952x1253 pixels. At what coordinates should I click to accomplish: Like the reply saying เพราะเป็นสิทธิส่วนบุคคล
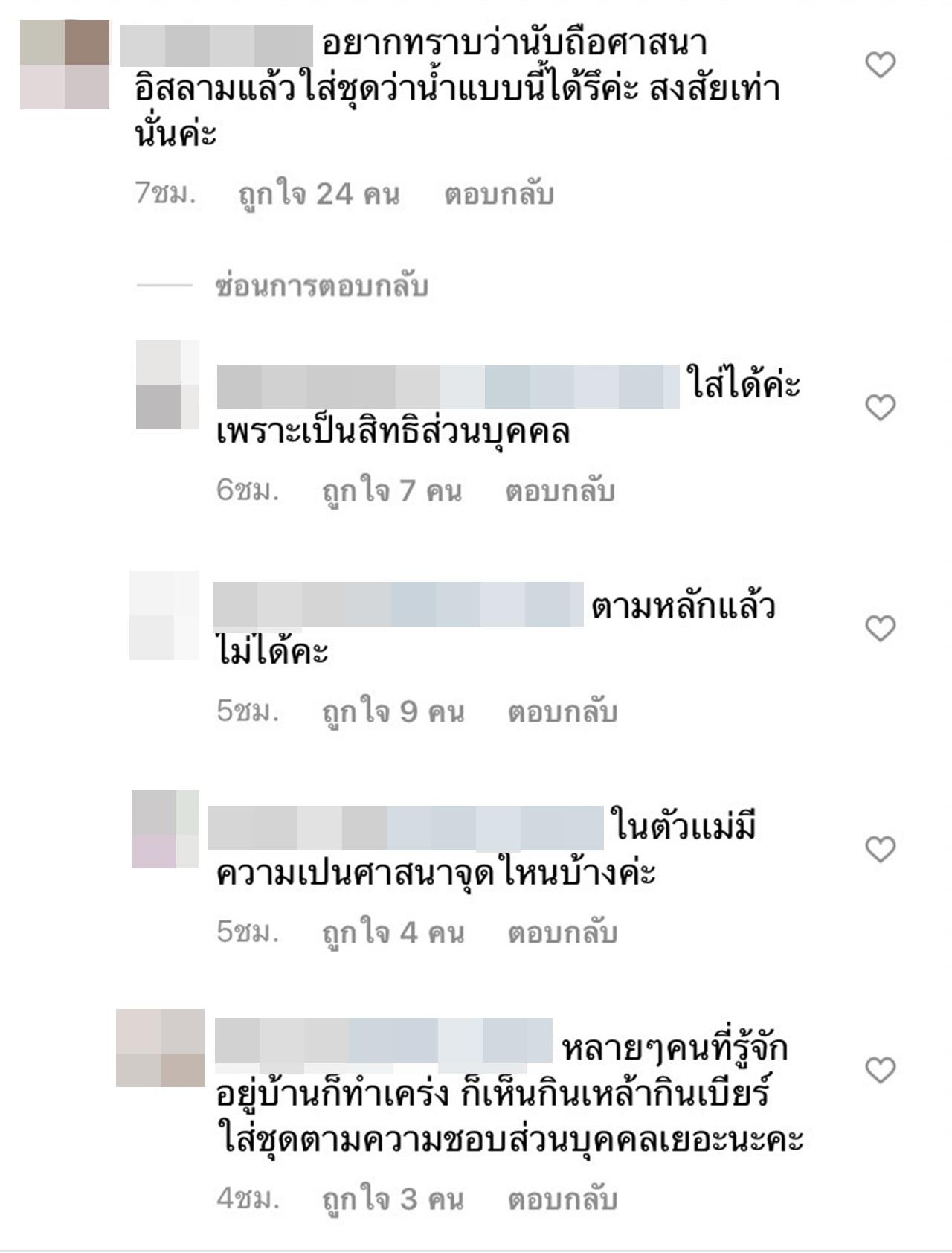coord(880,407)
